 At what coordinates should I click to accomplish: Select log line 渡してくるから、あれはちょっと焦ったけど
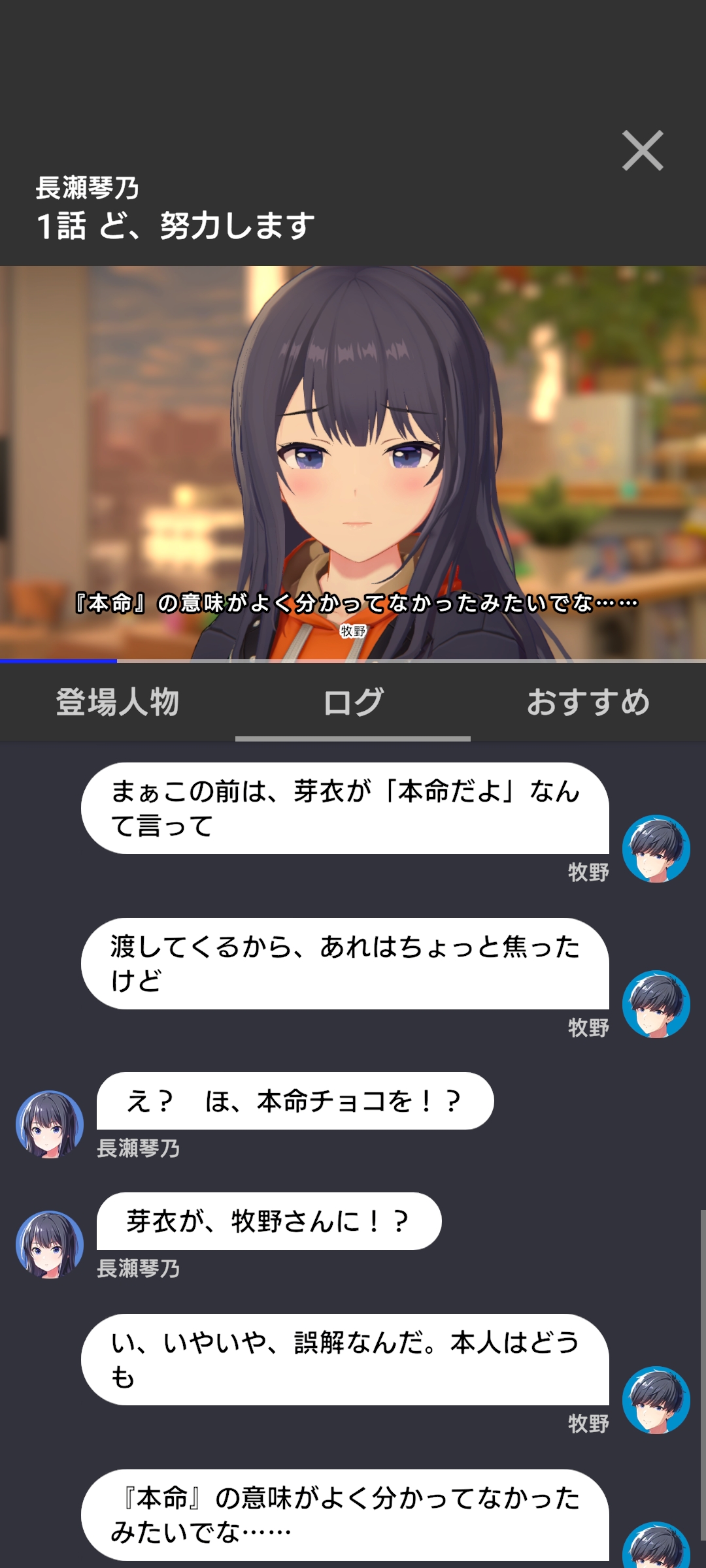click(345, 964)
